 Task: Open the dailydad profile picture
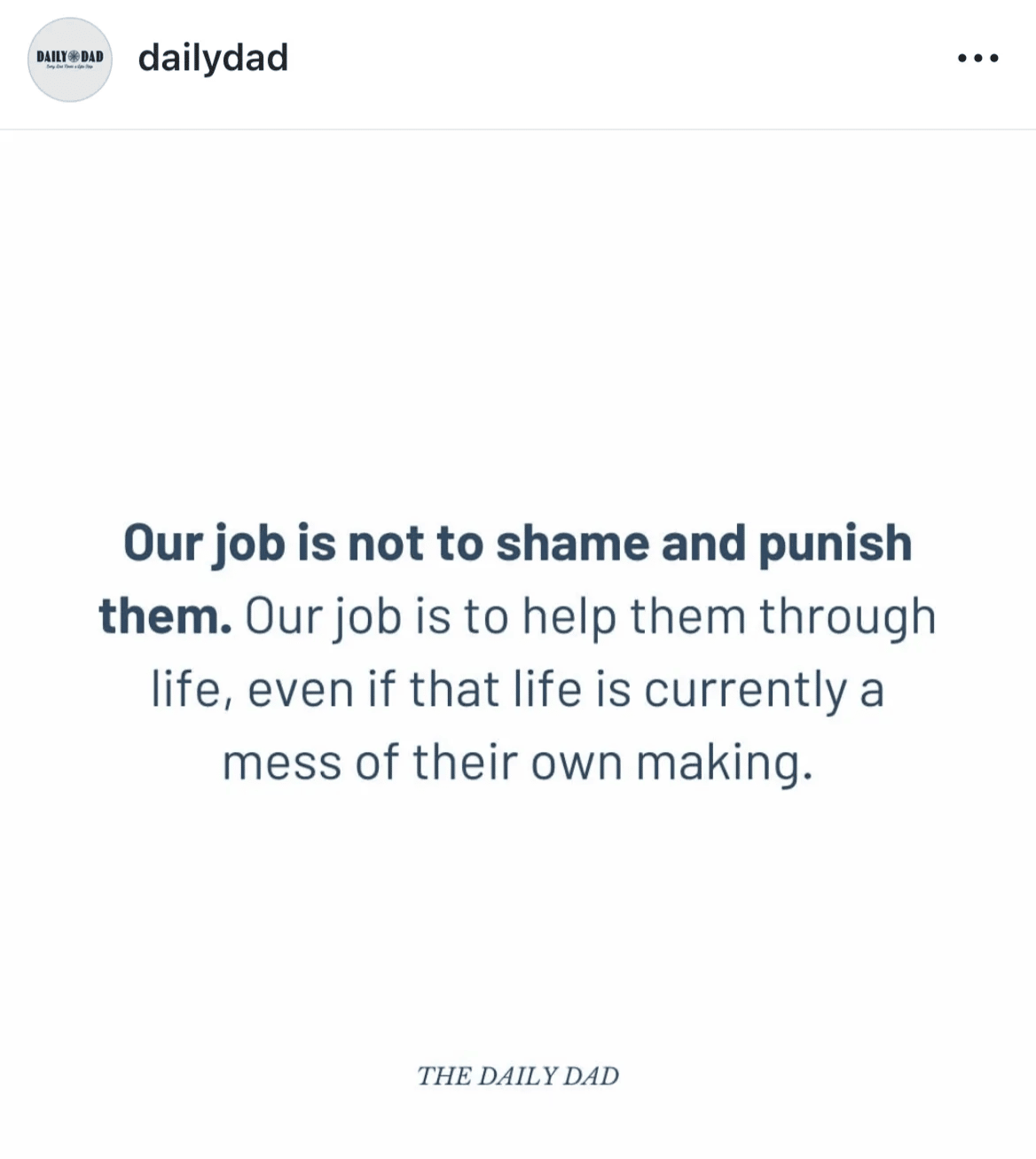tap(70, 59)
